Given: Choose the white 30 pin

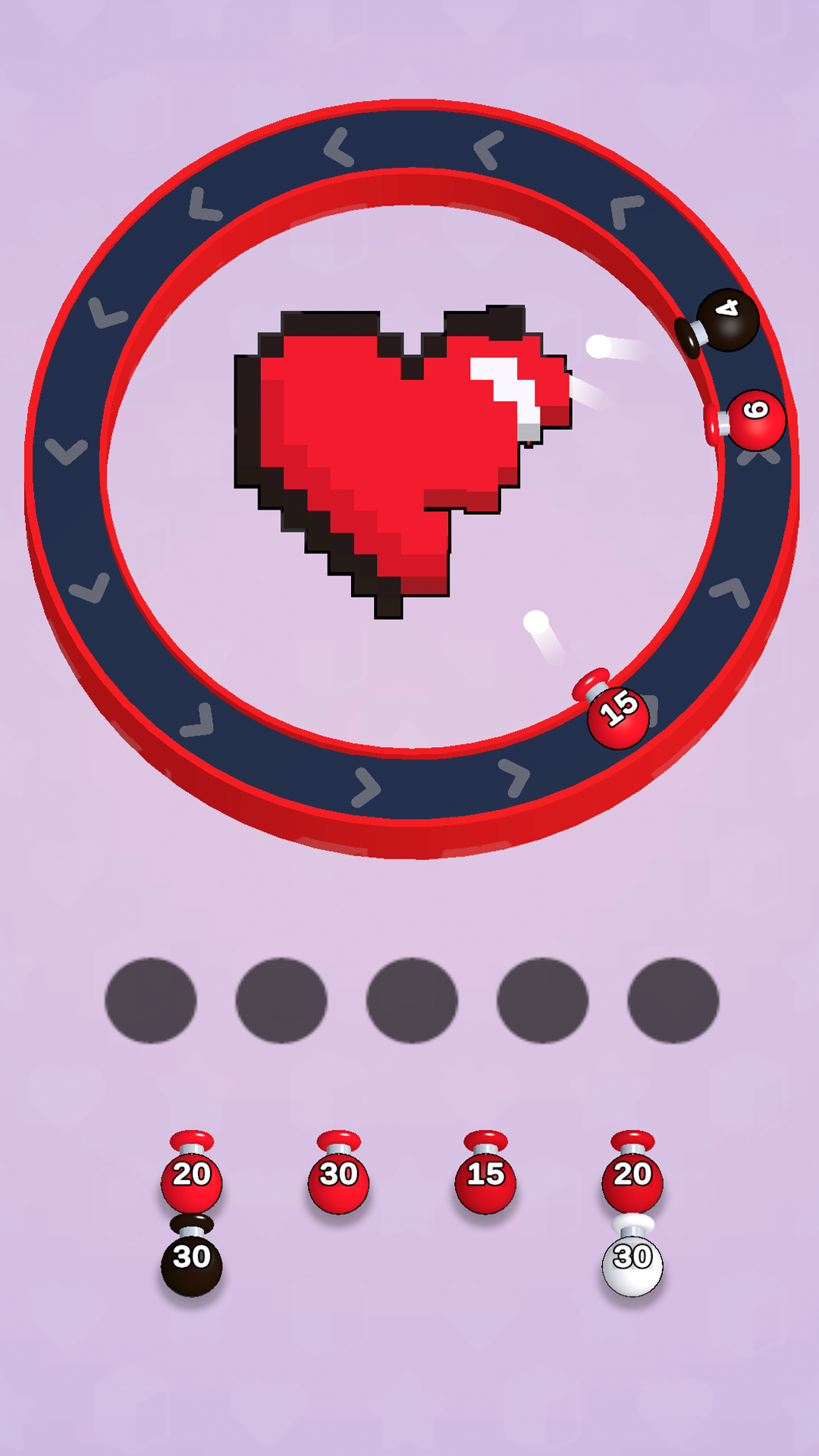Looking at the screenshot, I should (632, 1260).
